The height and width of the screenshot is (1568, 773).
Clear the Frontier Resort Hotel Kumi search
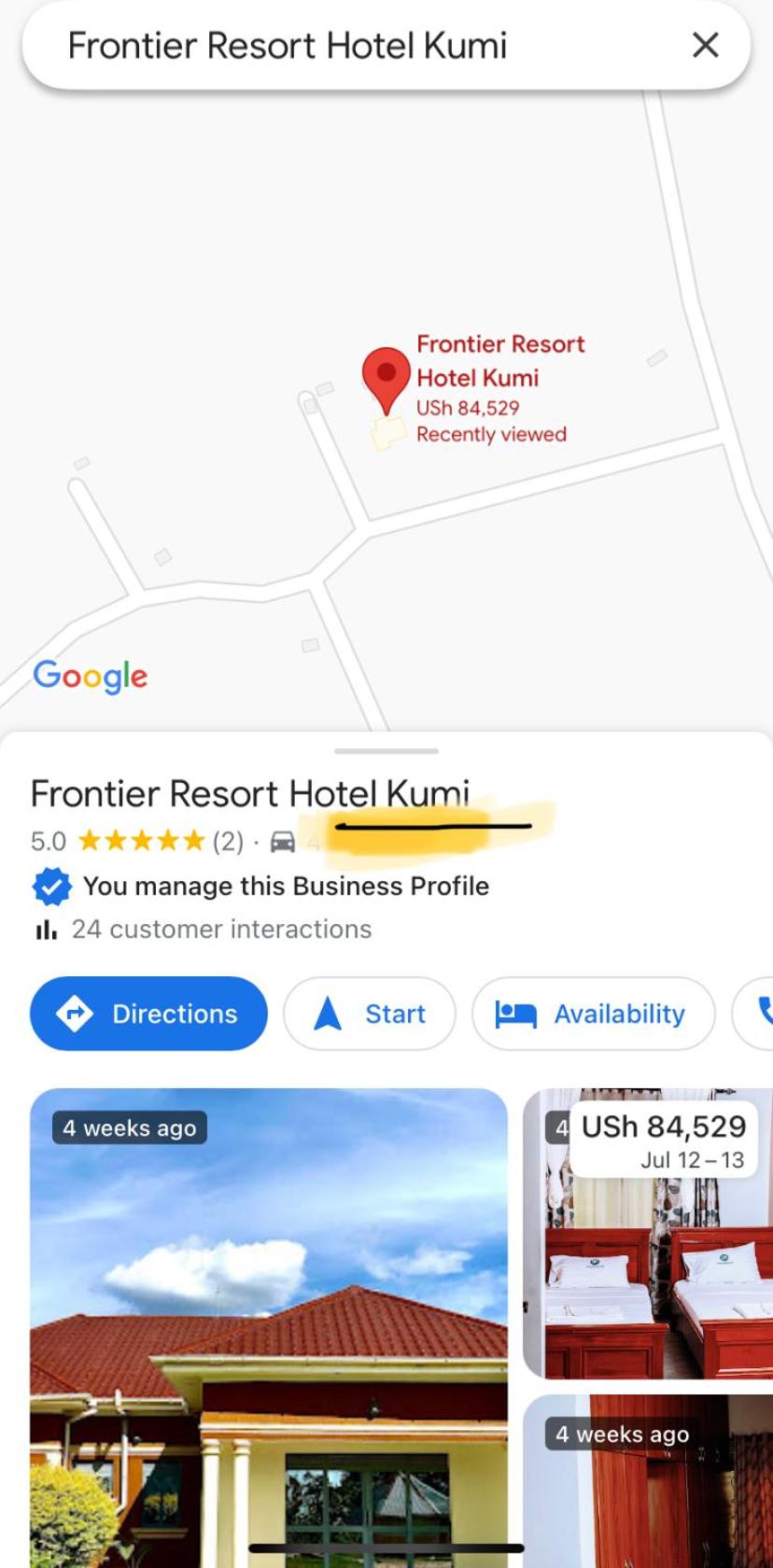[x=705, y=45]
